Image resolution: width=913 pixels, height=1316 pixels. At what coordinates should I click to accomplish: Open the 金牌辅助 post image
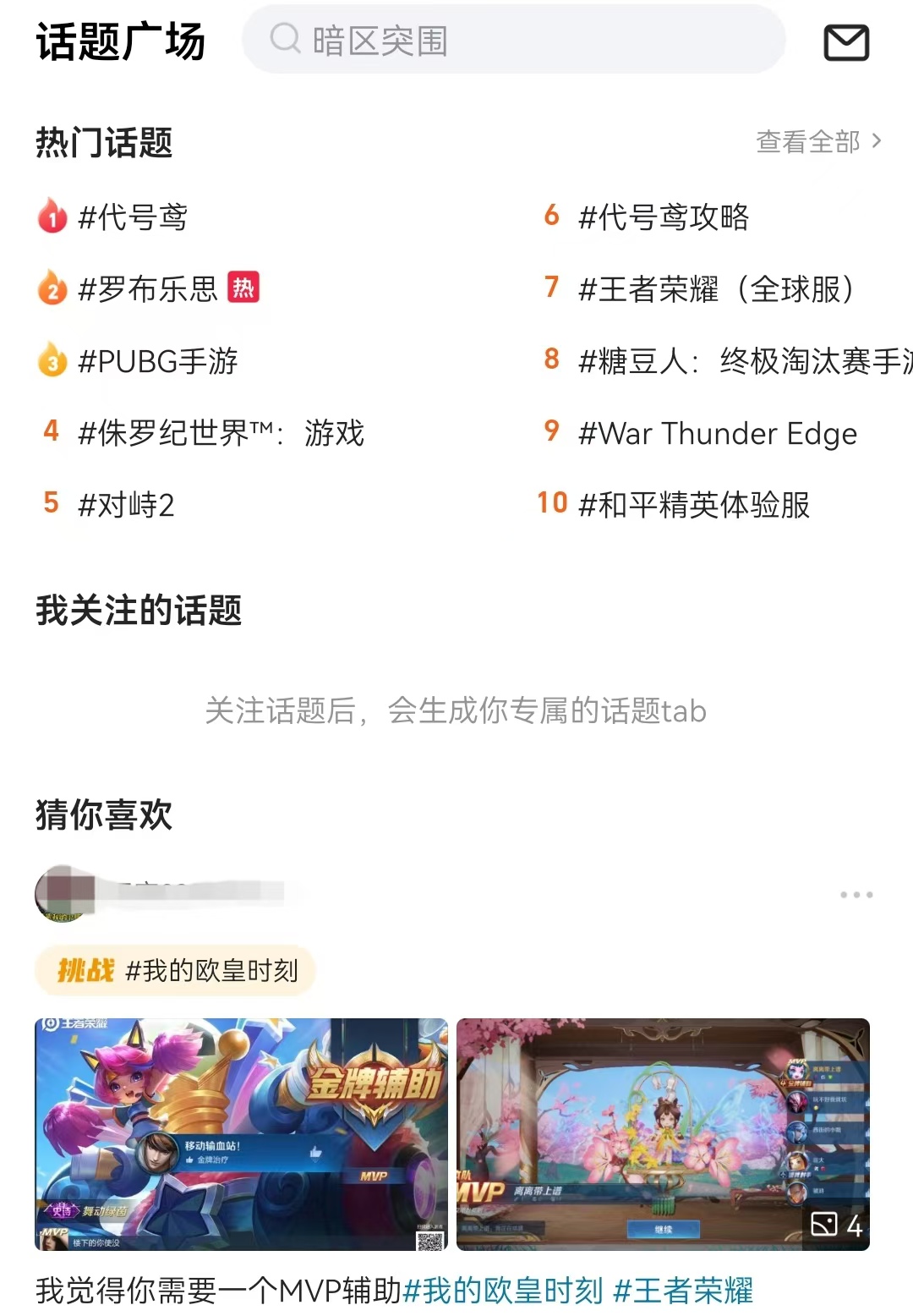click(241, 1134)
